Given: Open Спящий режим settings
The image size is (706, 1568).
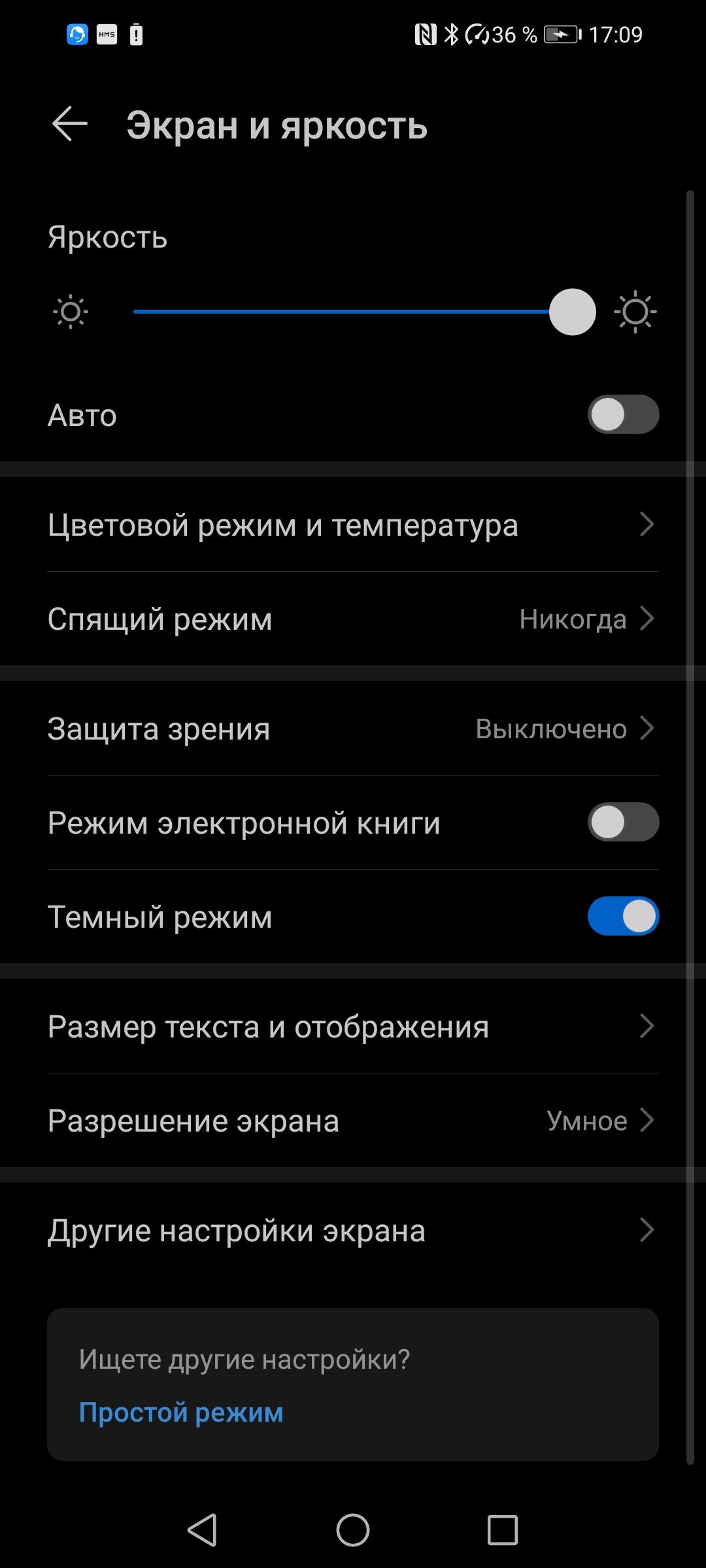Looking at the screenshot, I should tap(353, 619).
